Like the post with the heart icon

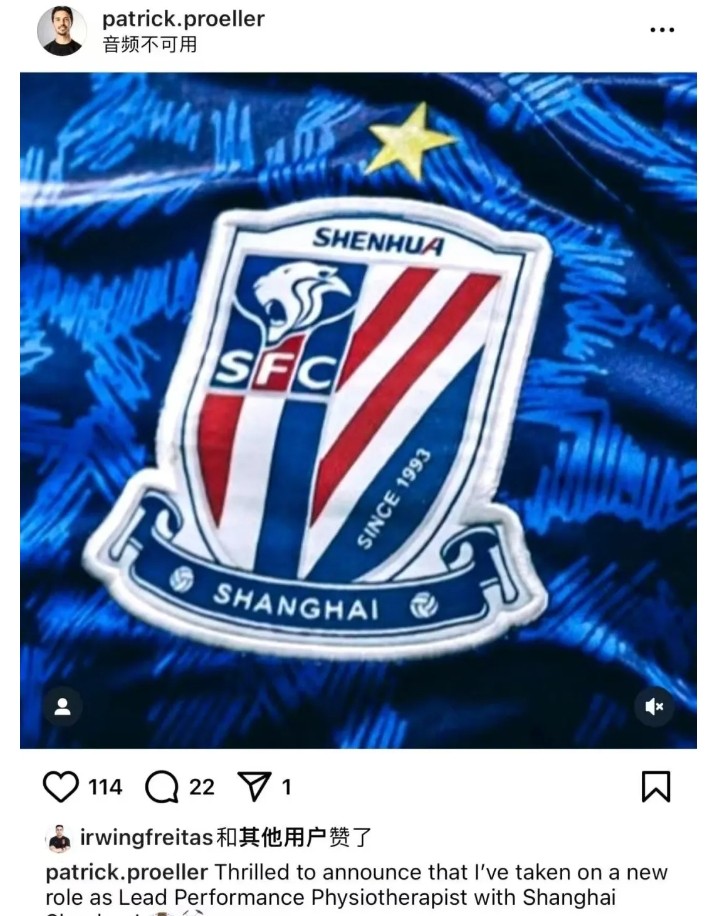(61, 787)
